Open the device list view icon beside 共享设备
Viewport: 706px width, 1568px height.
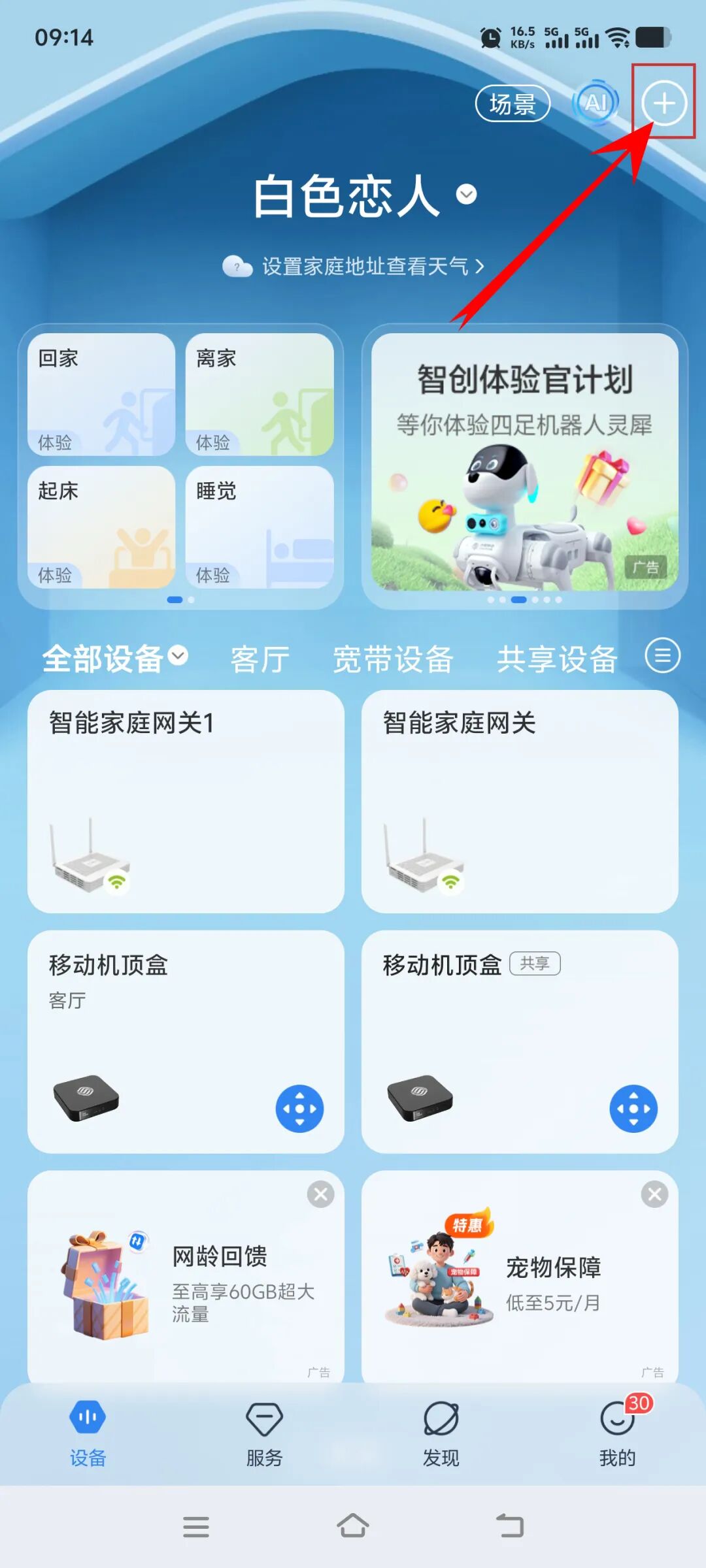click(662, 655)
